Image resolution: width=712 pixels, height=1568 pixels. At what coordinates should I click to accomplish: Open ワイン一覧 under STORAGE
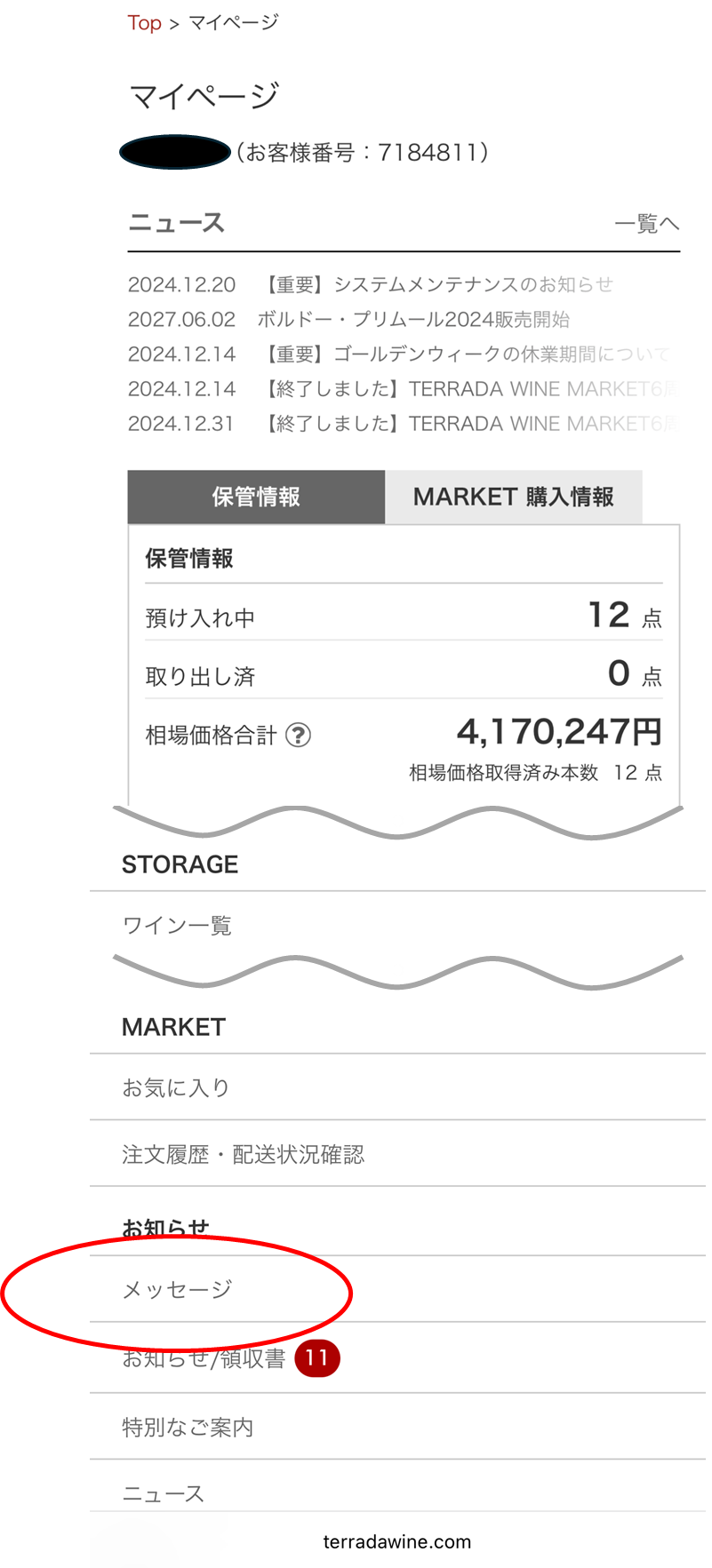(177, 926)
